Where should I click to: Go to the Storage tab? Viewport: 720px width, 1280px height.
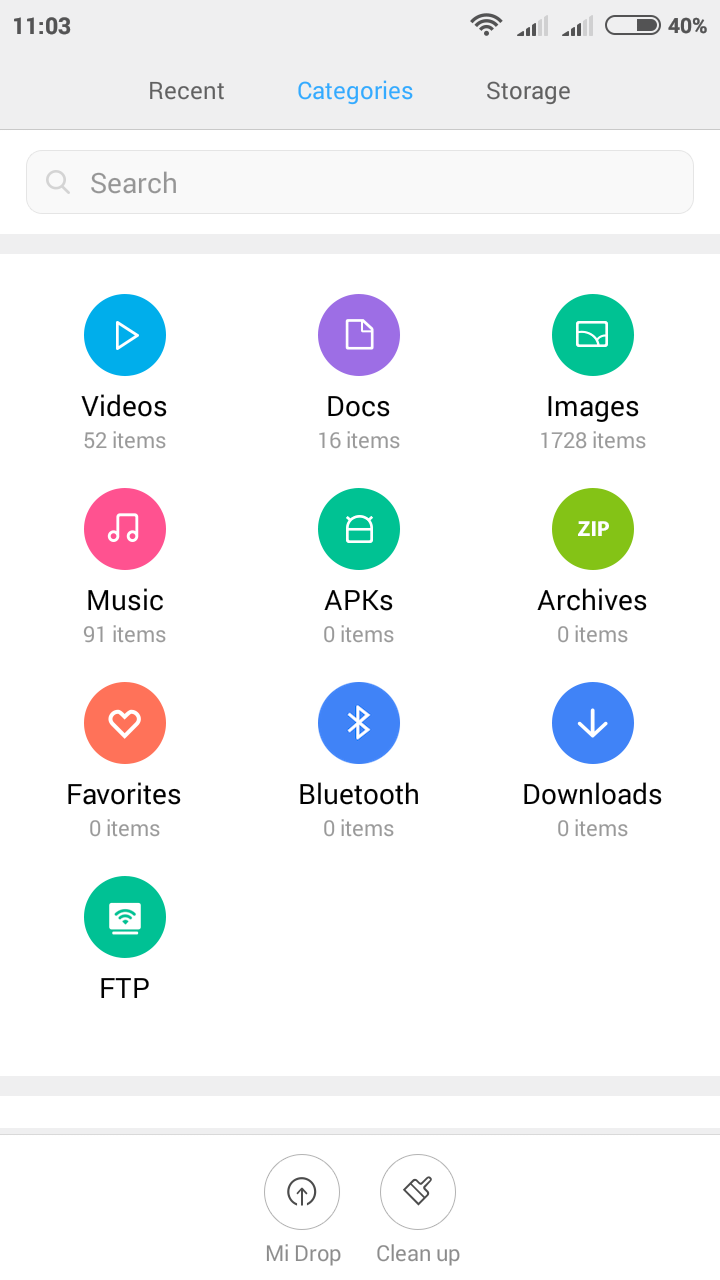528,91
